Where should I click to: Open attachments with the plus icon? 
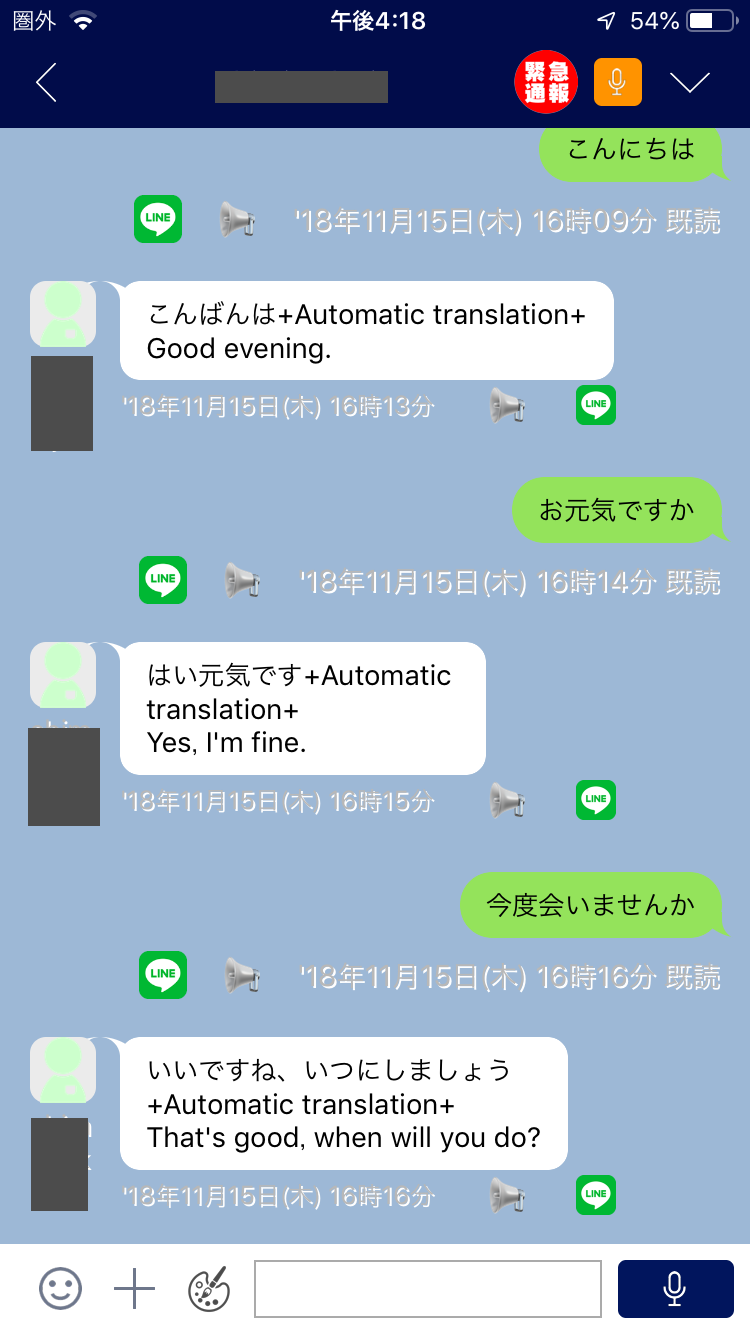(x=134, y=1289)
